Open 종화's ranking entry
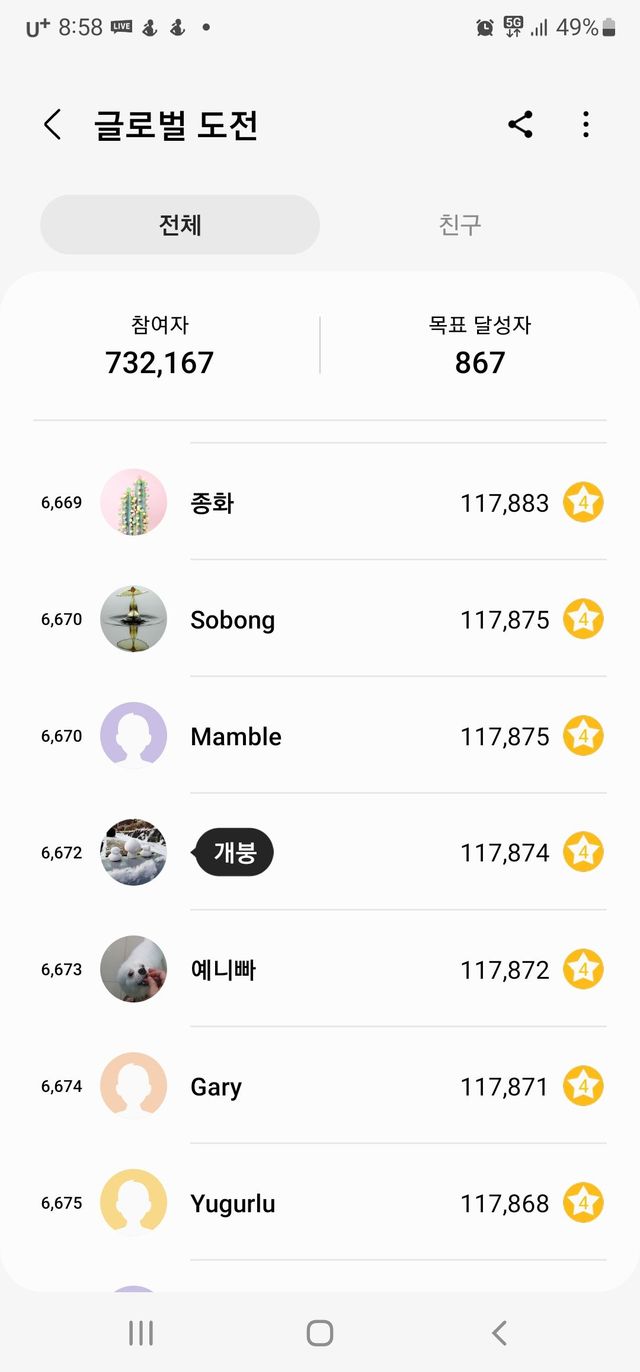The height and width of the screenshot is (1372, 640). coord(320,502)
